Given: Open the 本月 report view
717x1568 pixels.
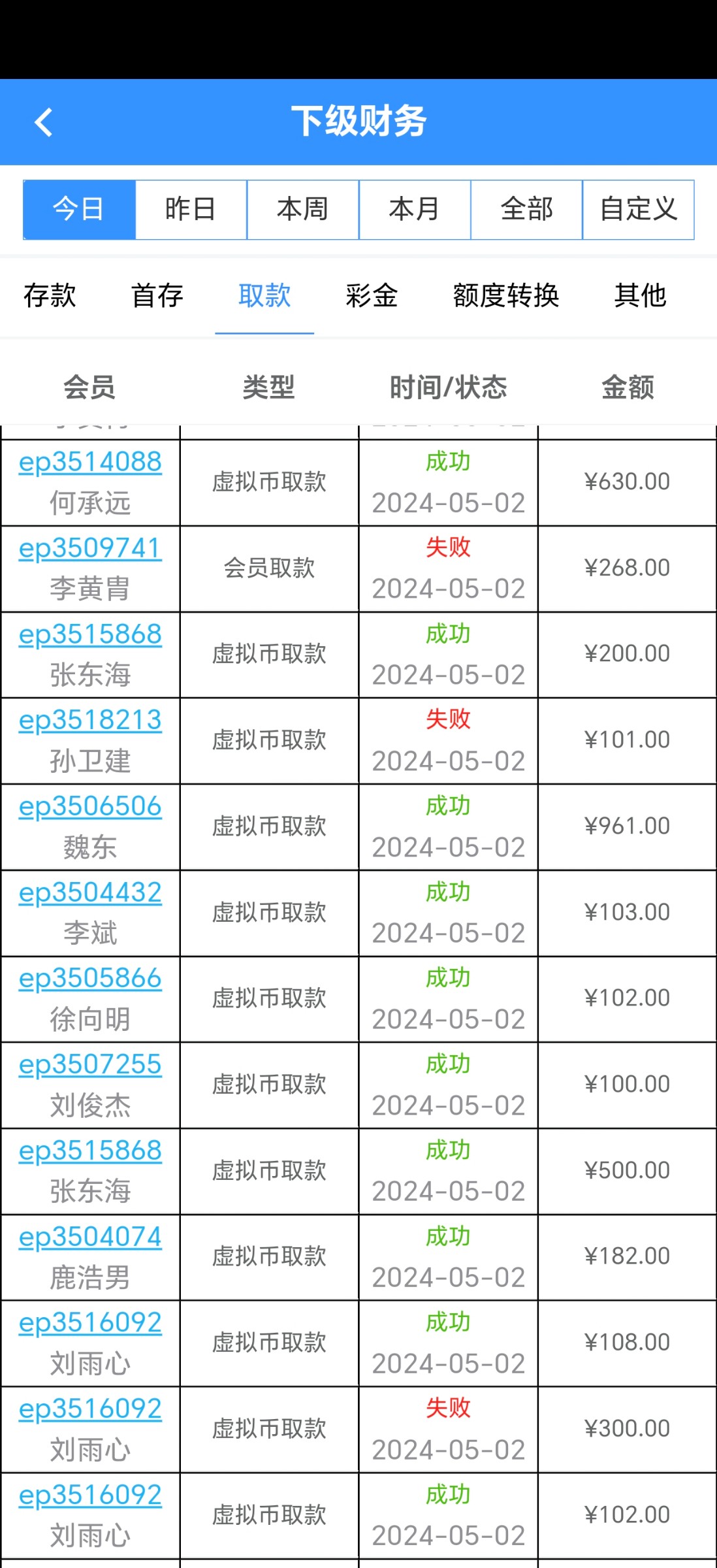Looking at the screenshot, I should [x=414, y=209].
